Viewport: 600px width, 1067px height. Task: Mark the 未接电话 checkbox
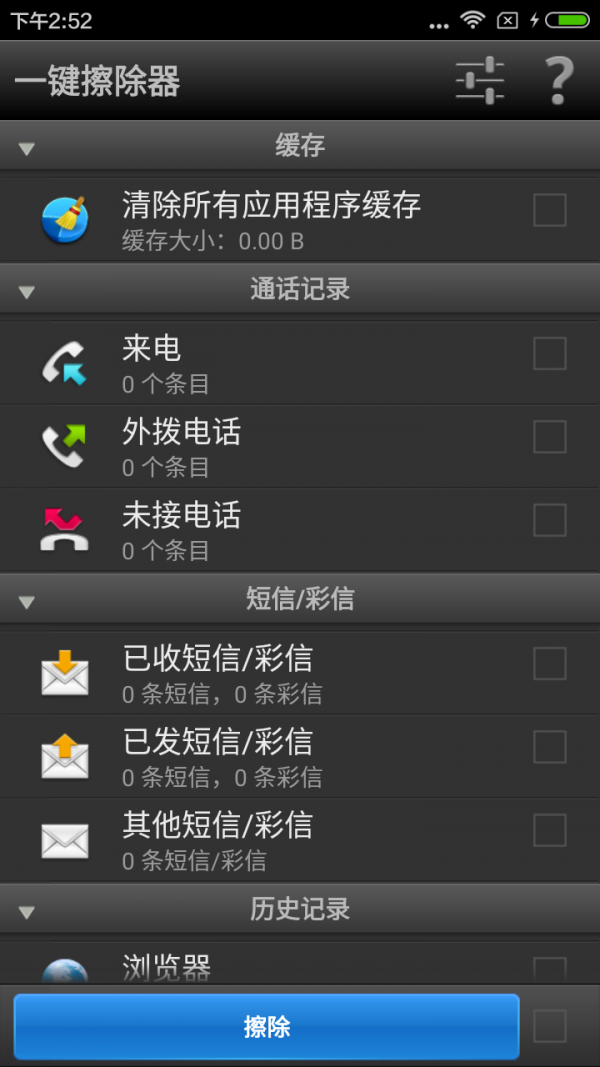click(x=549, y=520)
